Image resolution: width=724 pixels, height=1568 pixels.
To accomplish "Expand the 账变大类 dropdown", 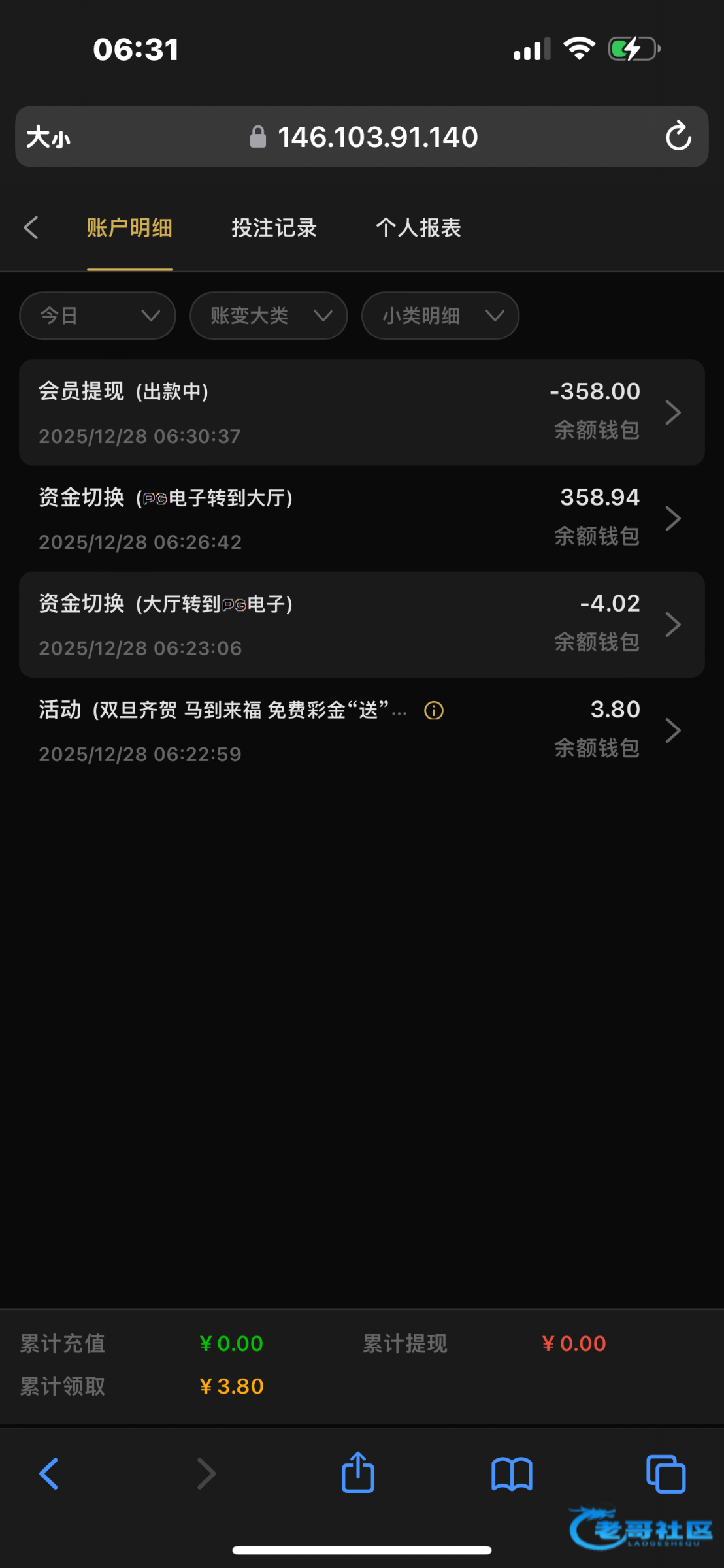I will [x=269, y=316].
